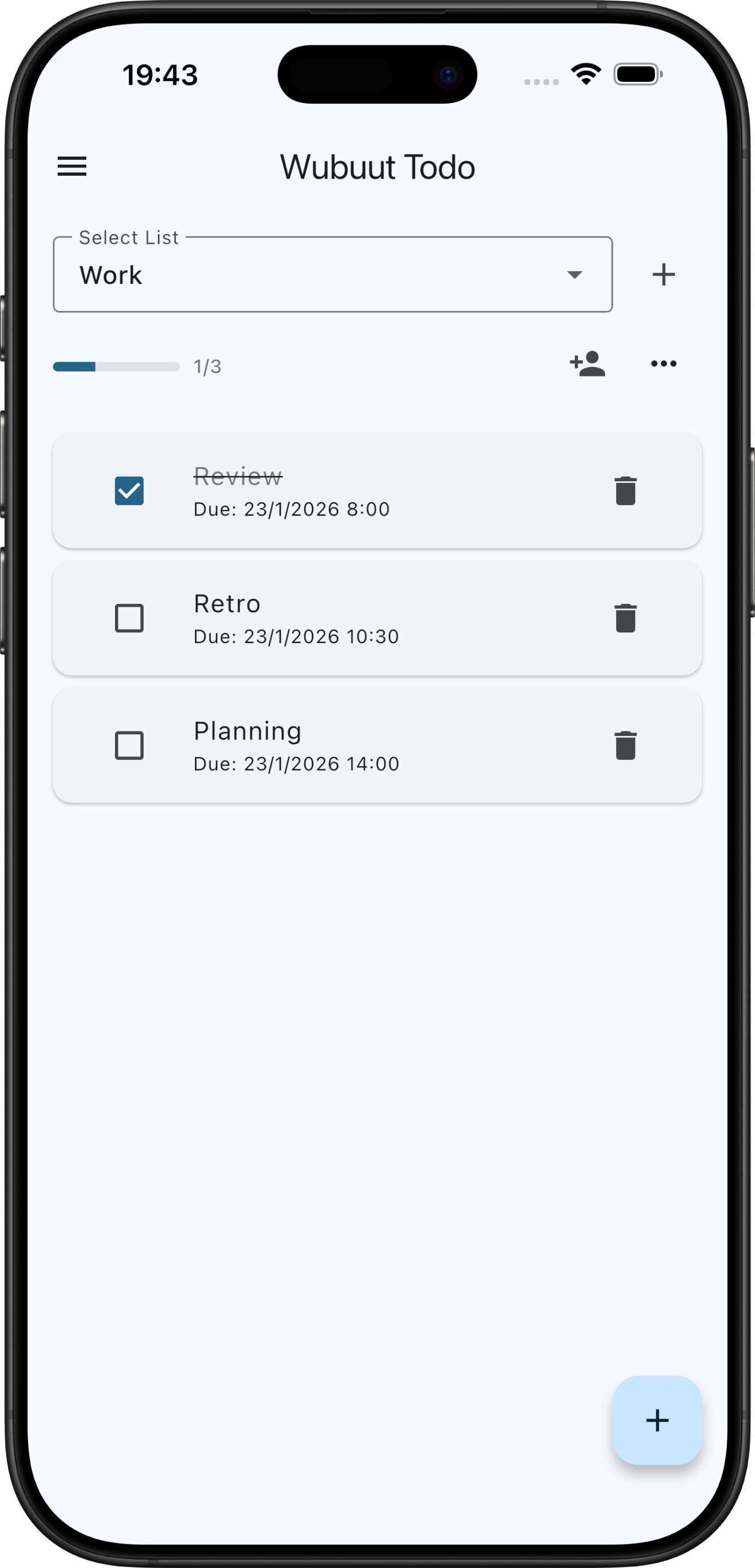Expand the Select List dropdown

pyautogui.click(x=333, y=275)
